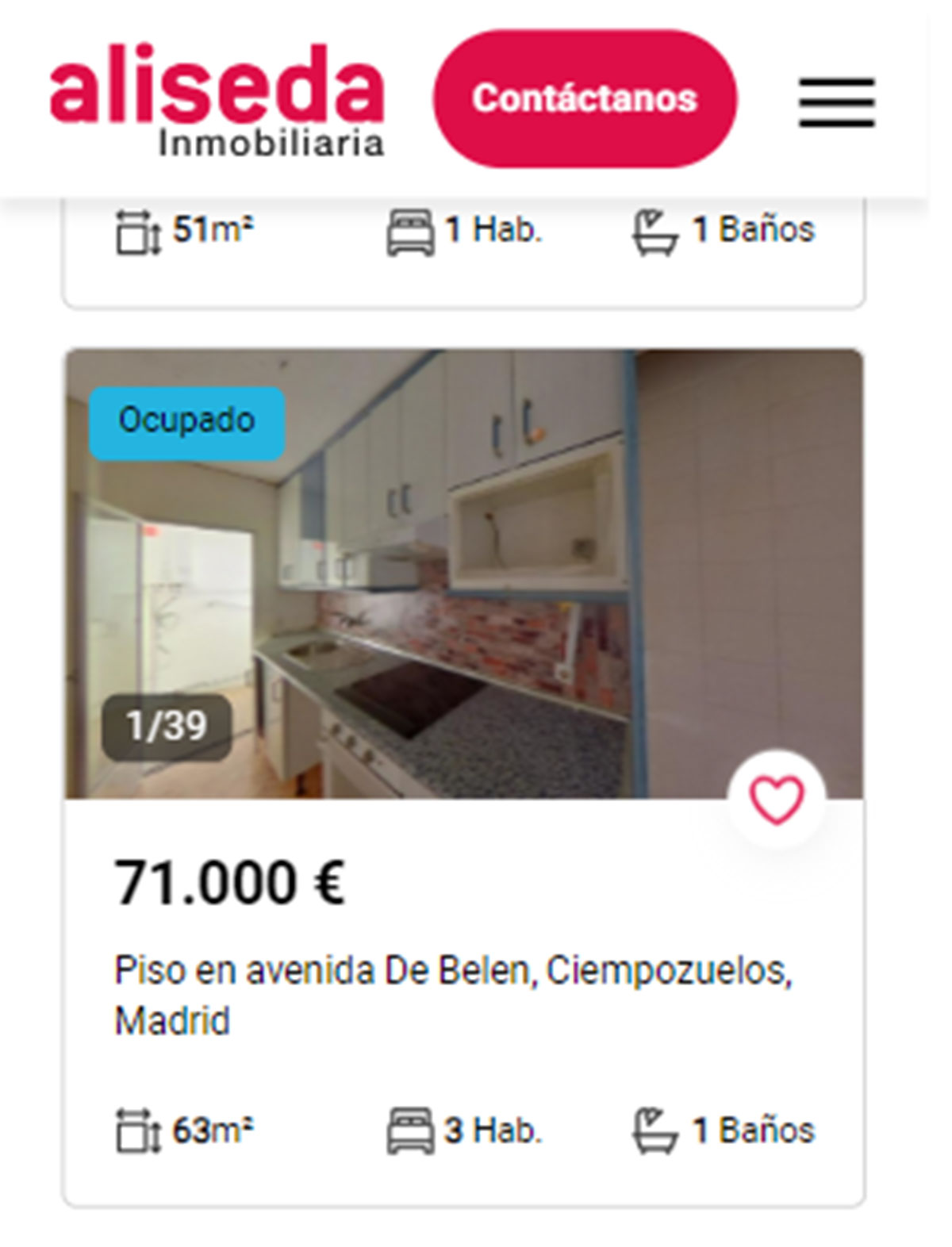
Task: Open the photo gallery via 1/39 counter
Action: pyautogui.click(x=165, y=723)
